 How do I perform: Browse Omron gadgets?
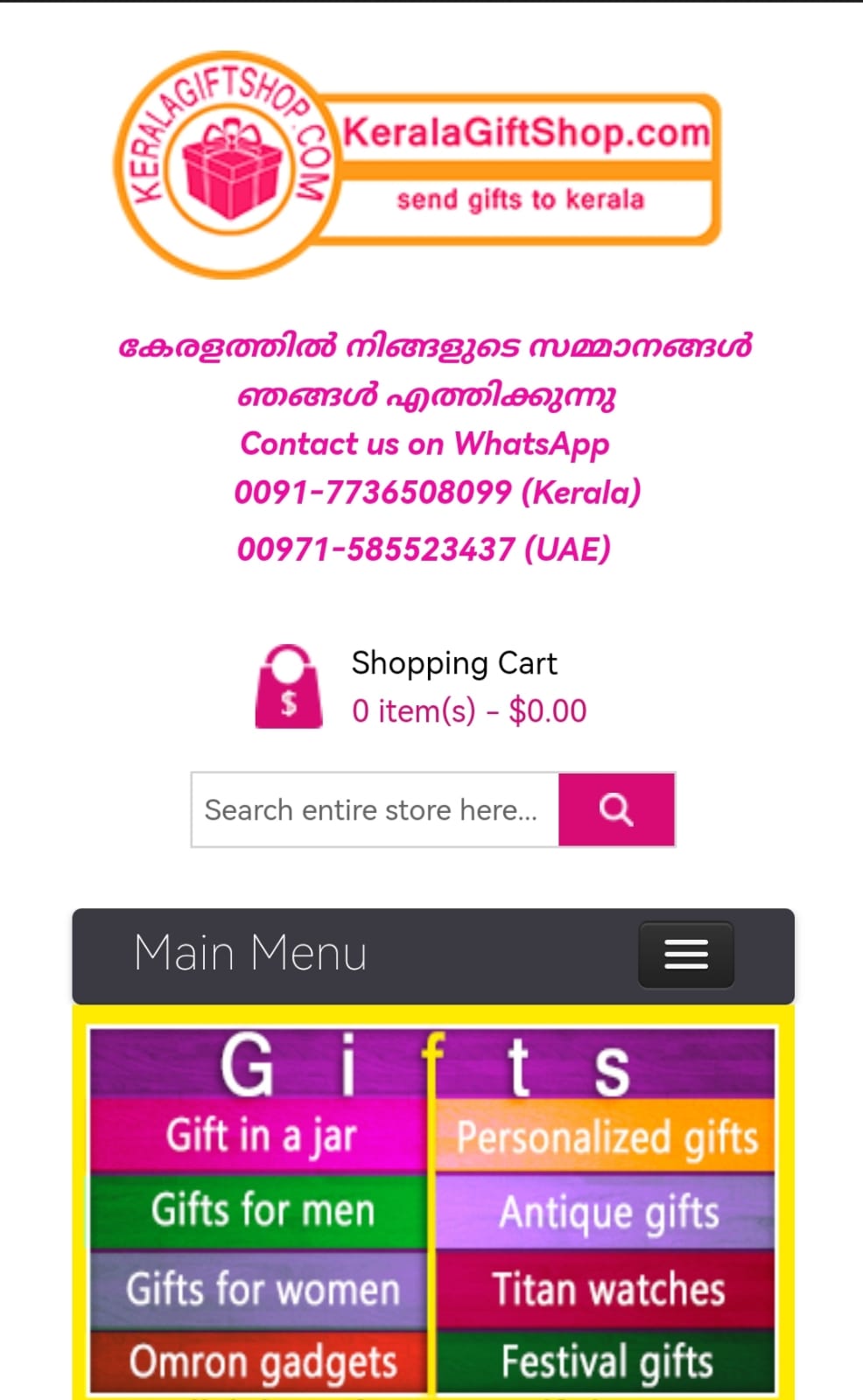[262, 1361]
